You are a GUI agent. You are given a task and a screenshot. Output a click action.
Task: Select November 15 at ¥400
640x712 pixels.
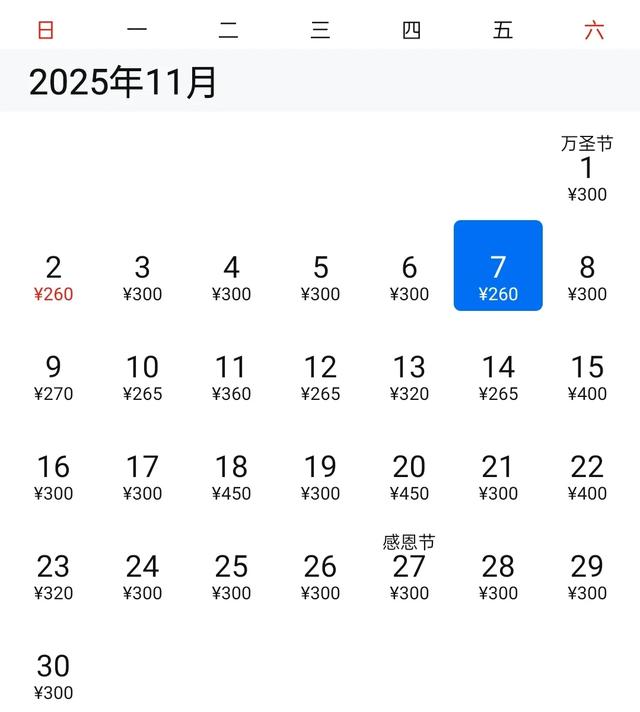point(587,377)
